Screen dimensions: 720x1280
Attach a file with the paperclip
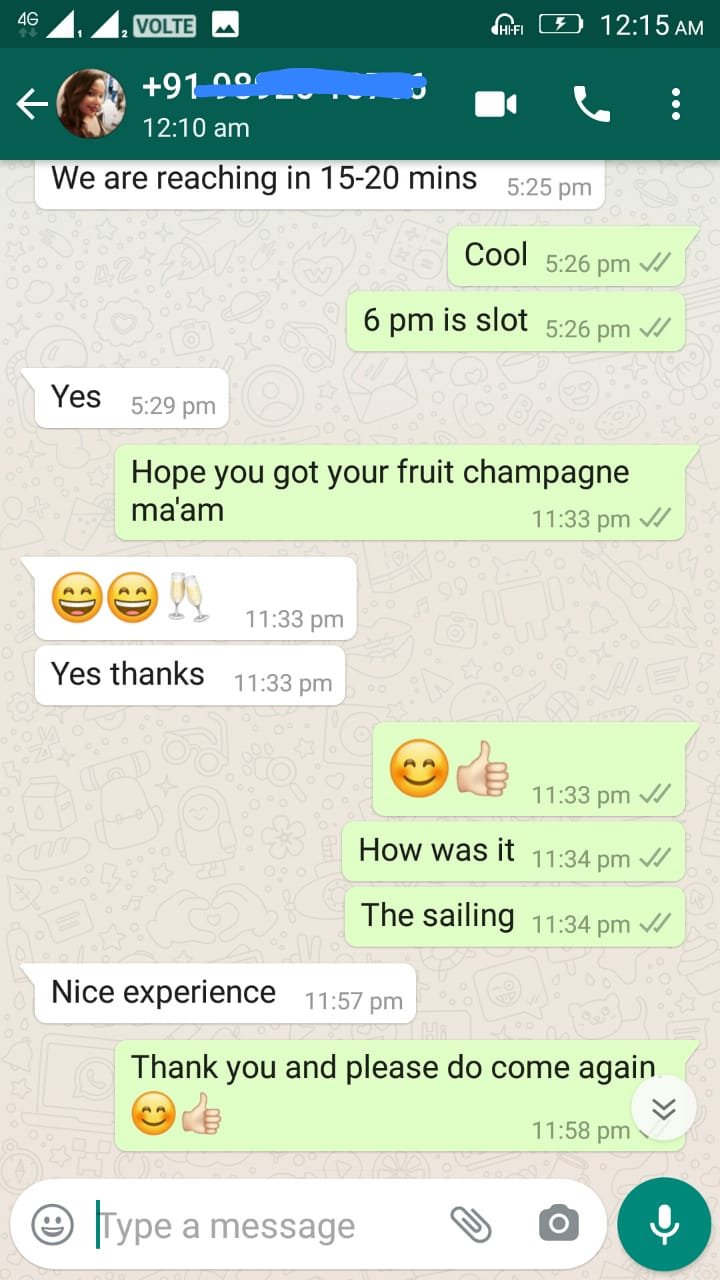[471, 1223]
